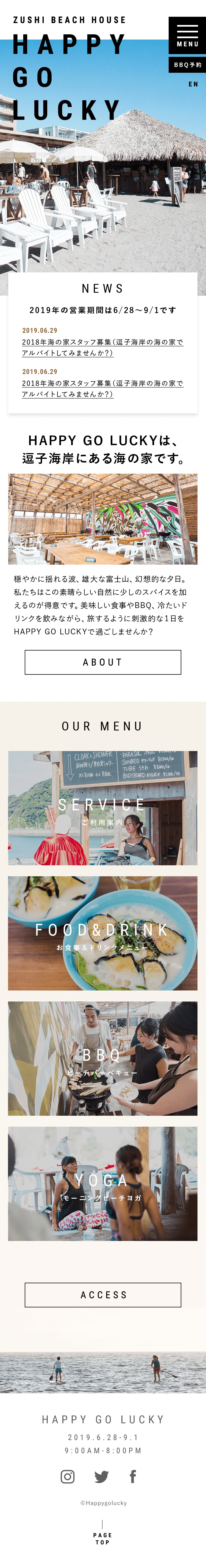Jump back via PAGE TOP

tap(102, 1538)
